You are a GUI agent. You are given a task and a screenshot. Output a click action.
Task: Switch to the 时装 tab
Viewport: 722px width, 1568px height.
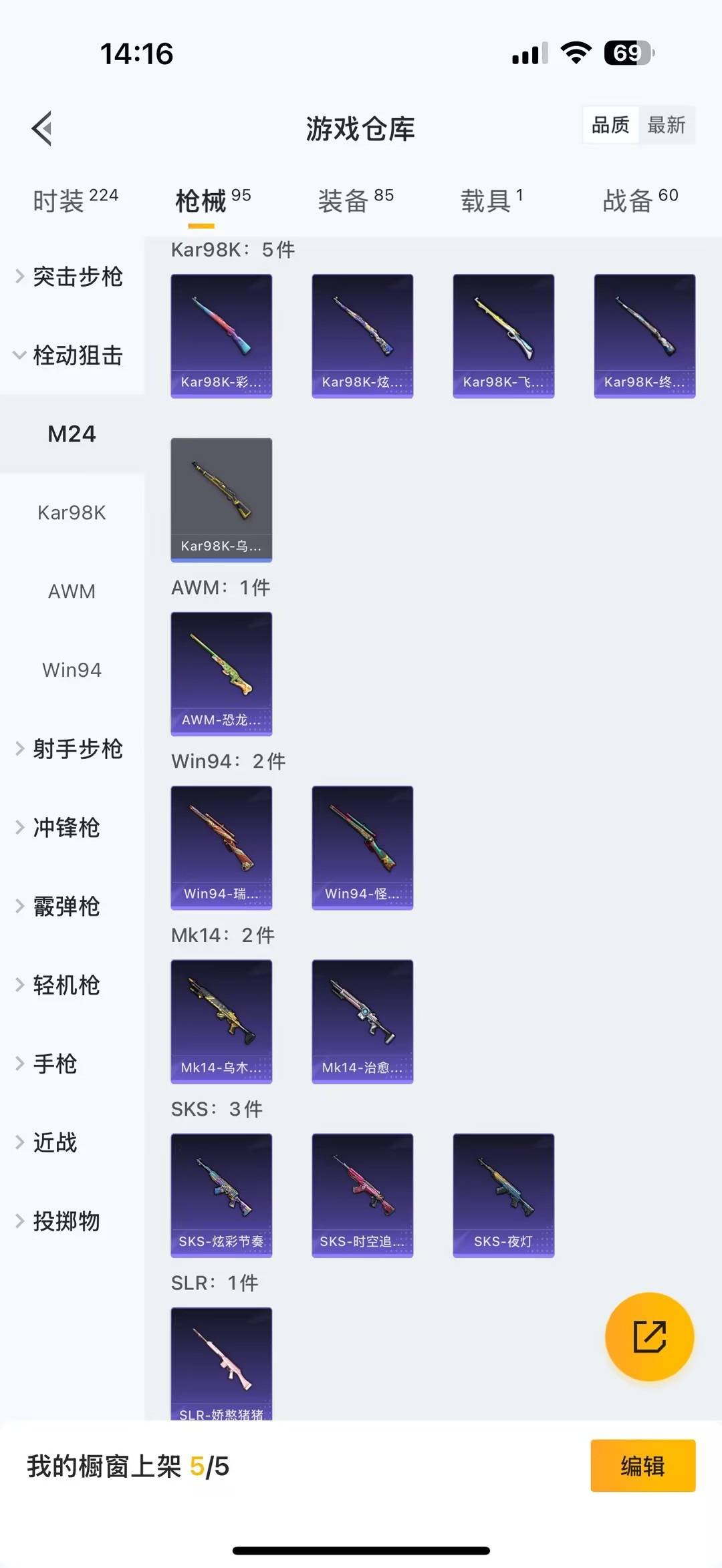75,200
